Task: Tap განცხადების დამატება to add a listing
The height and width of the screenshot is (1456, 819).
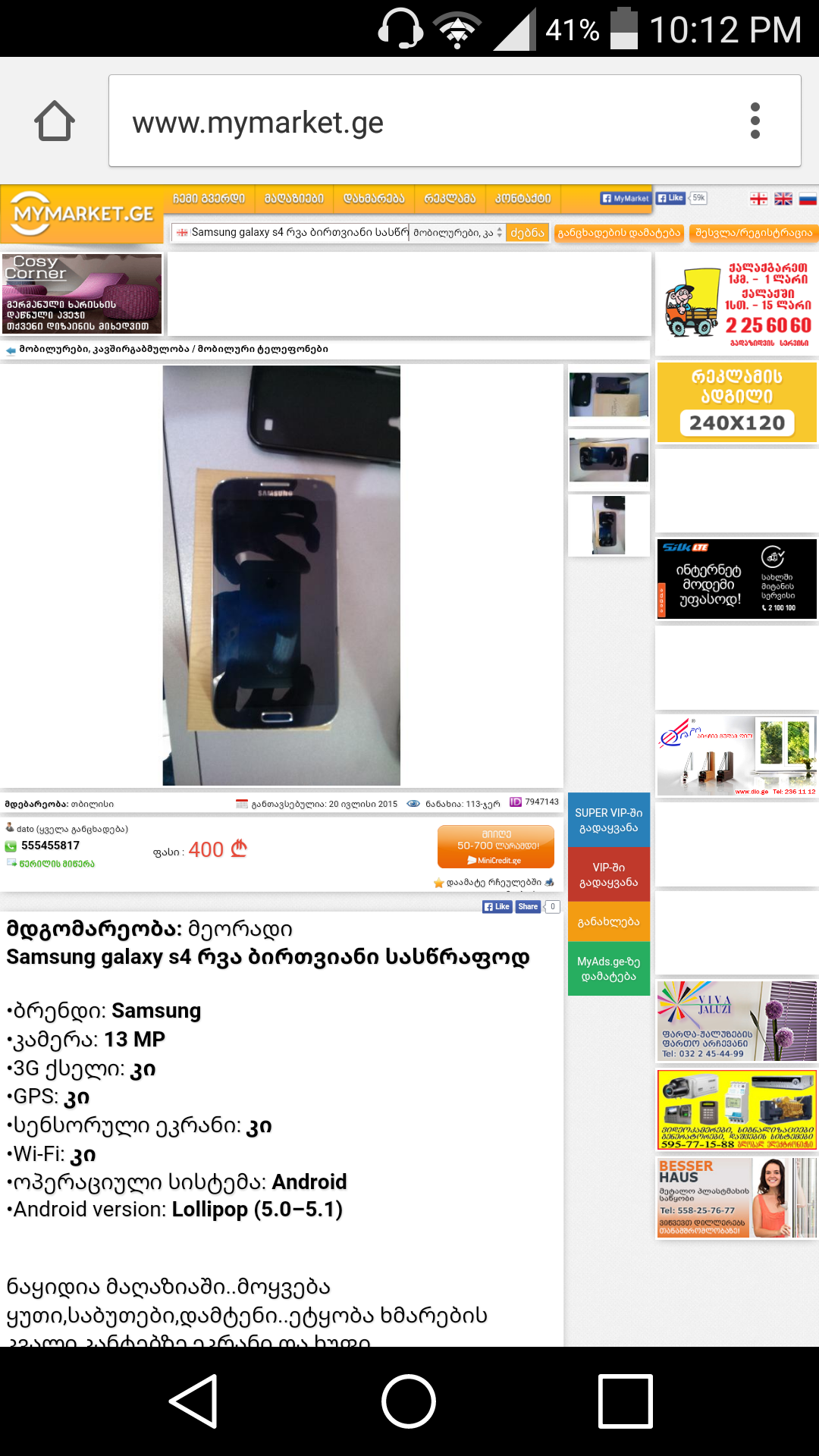Action: tap(619, 233)
